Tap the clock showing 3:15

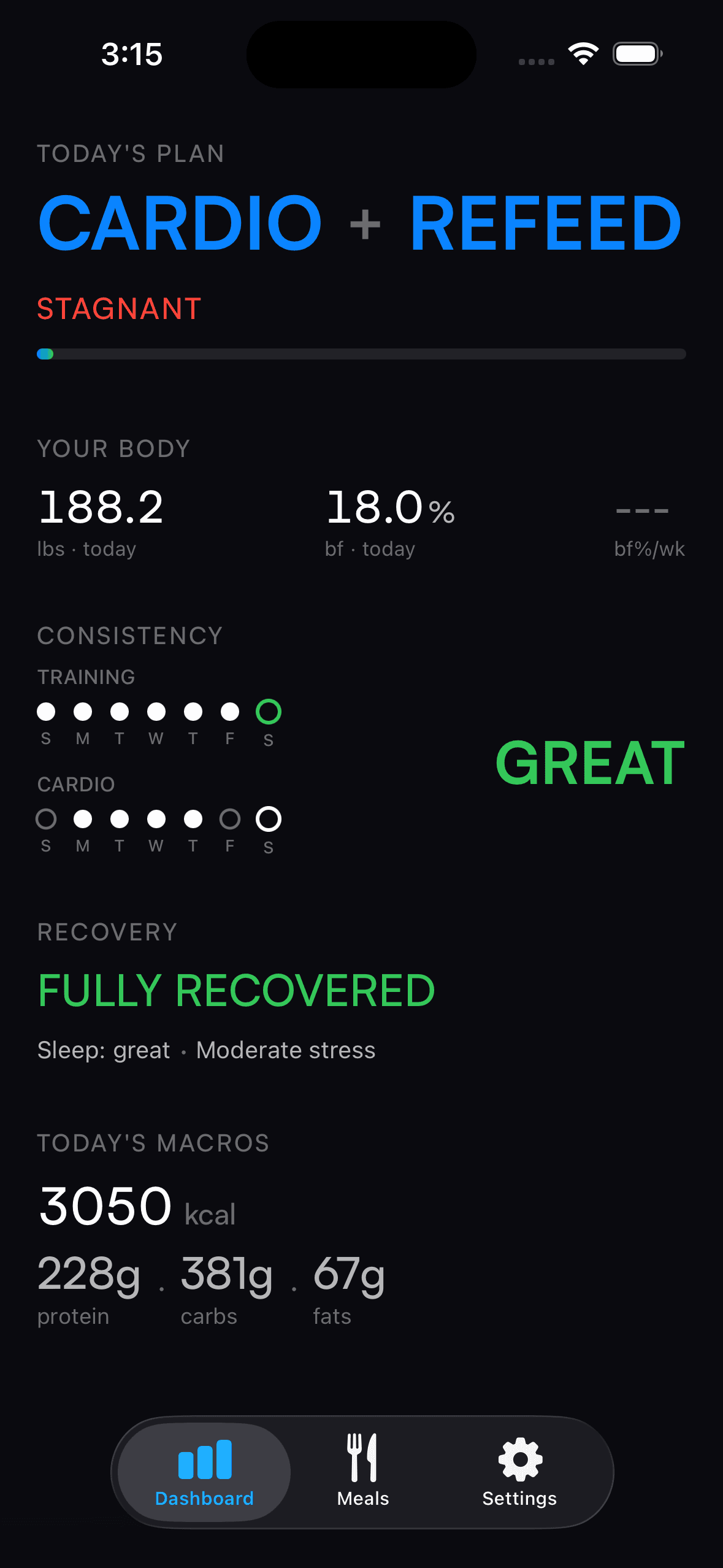(131, 55)
